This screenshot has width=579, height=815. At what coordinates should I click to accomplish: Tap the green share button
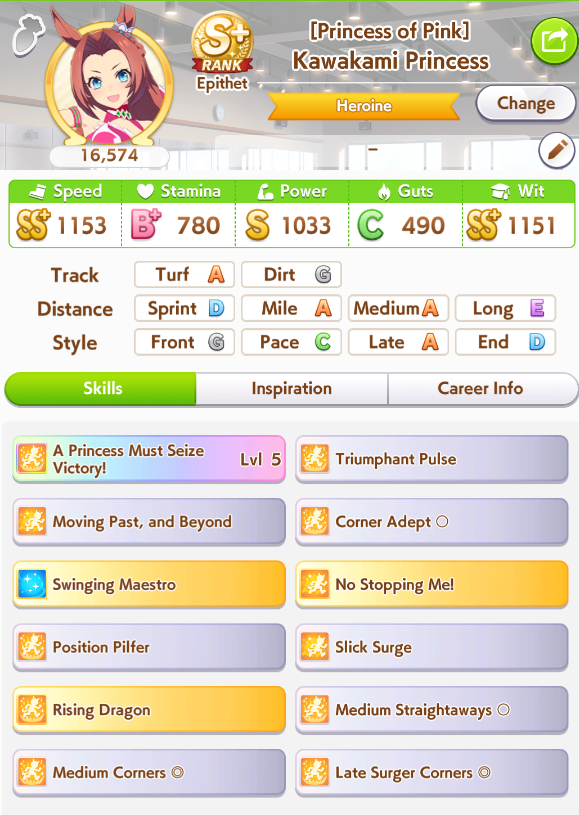554,41
